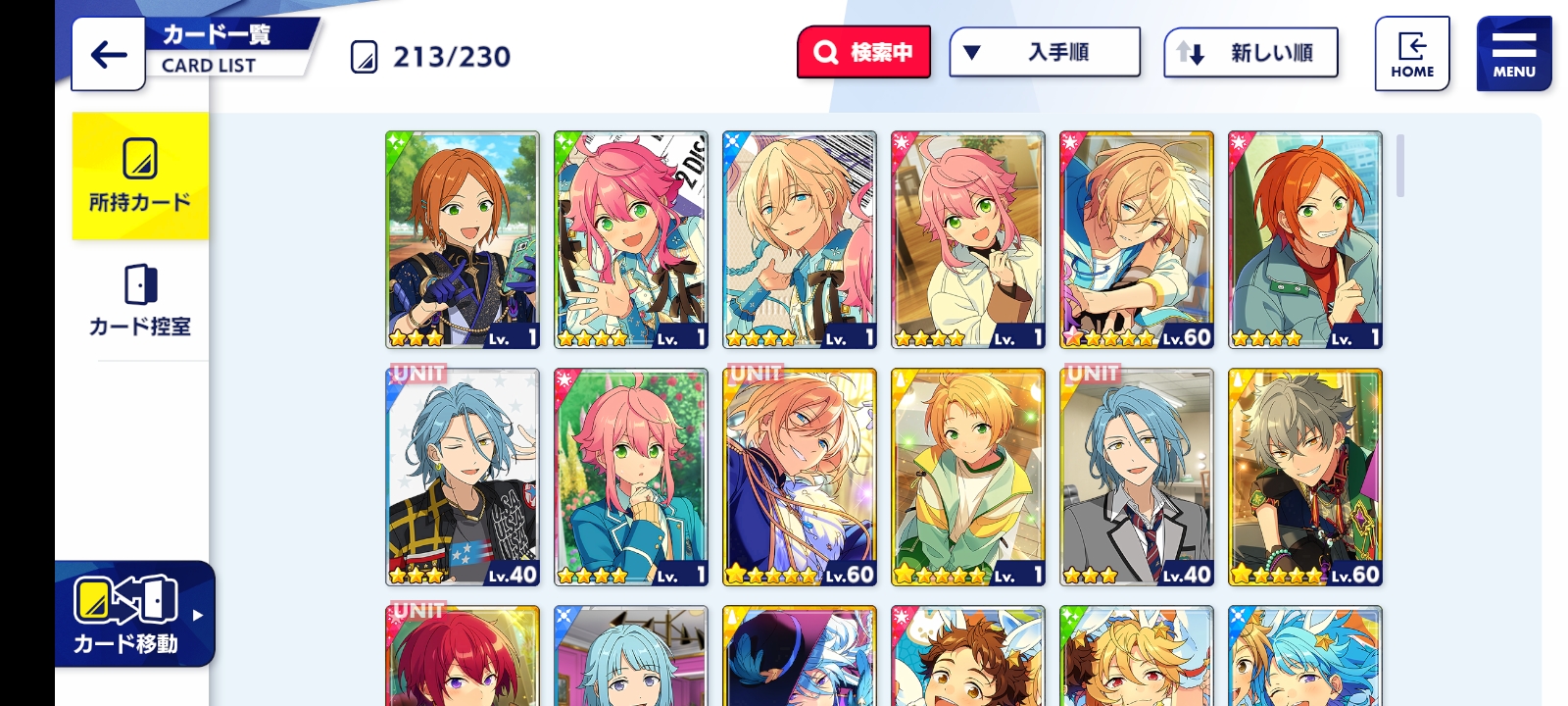Open the red-haired UNIT card
1568x706 pixels.
click(x=463, y=657)
